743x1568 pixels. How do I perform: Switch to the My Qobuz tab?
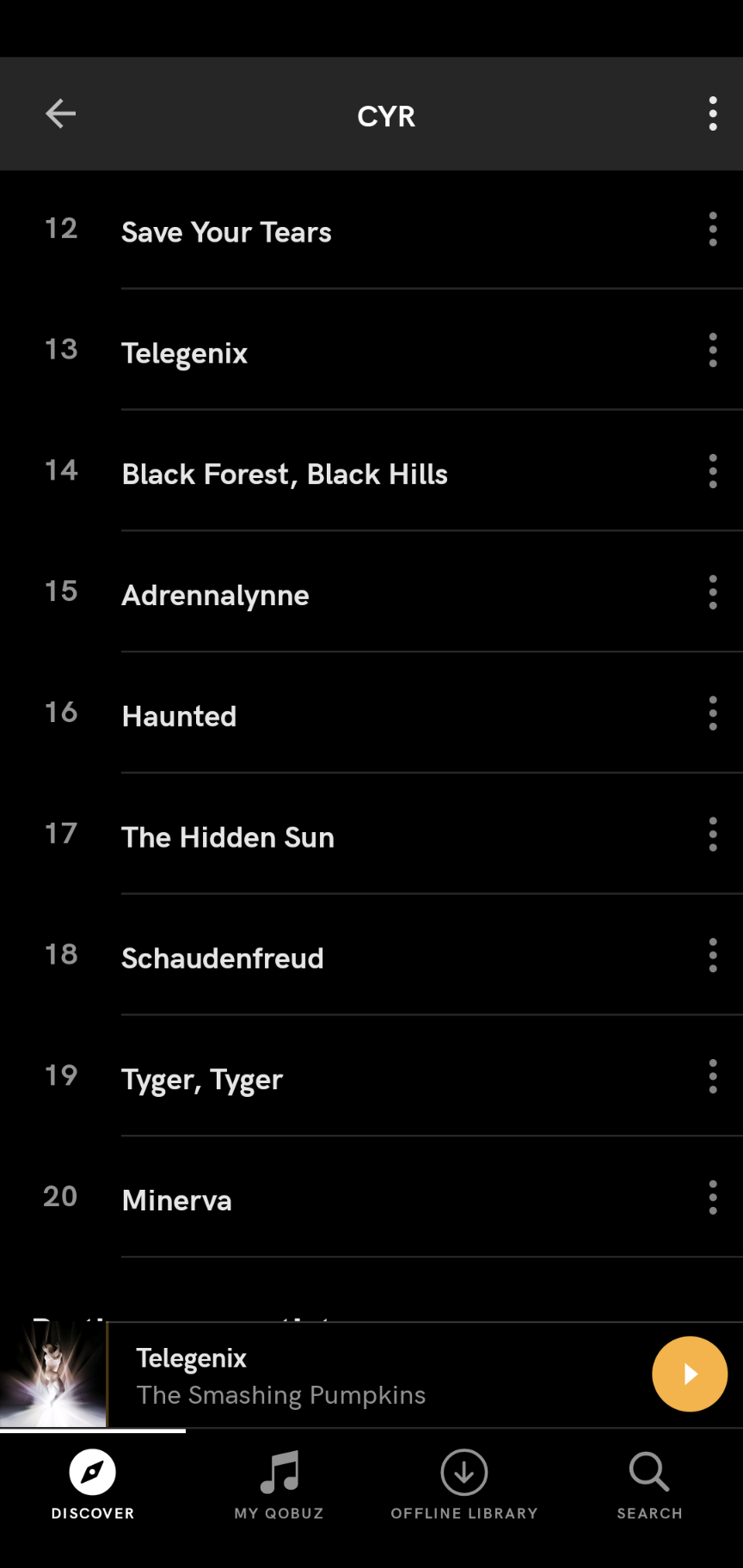(x=279, y=1485)
